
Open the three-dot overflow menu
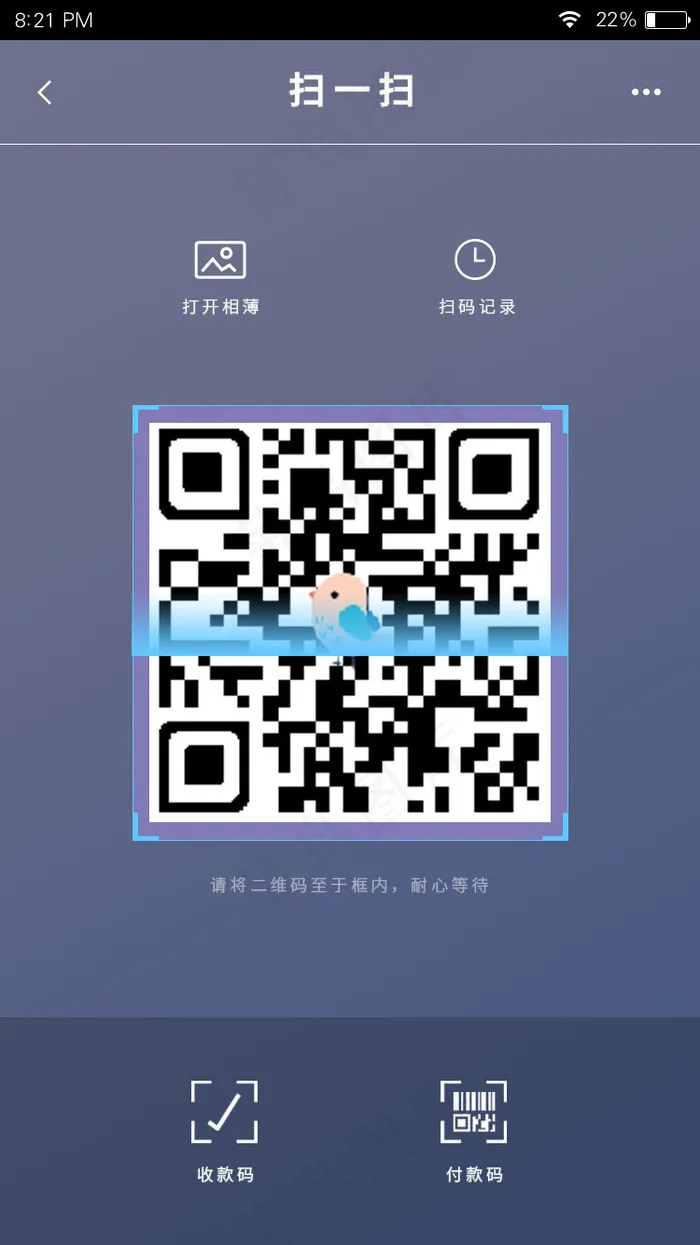646,93
